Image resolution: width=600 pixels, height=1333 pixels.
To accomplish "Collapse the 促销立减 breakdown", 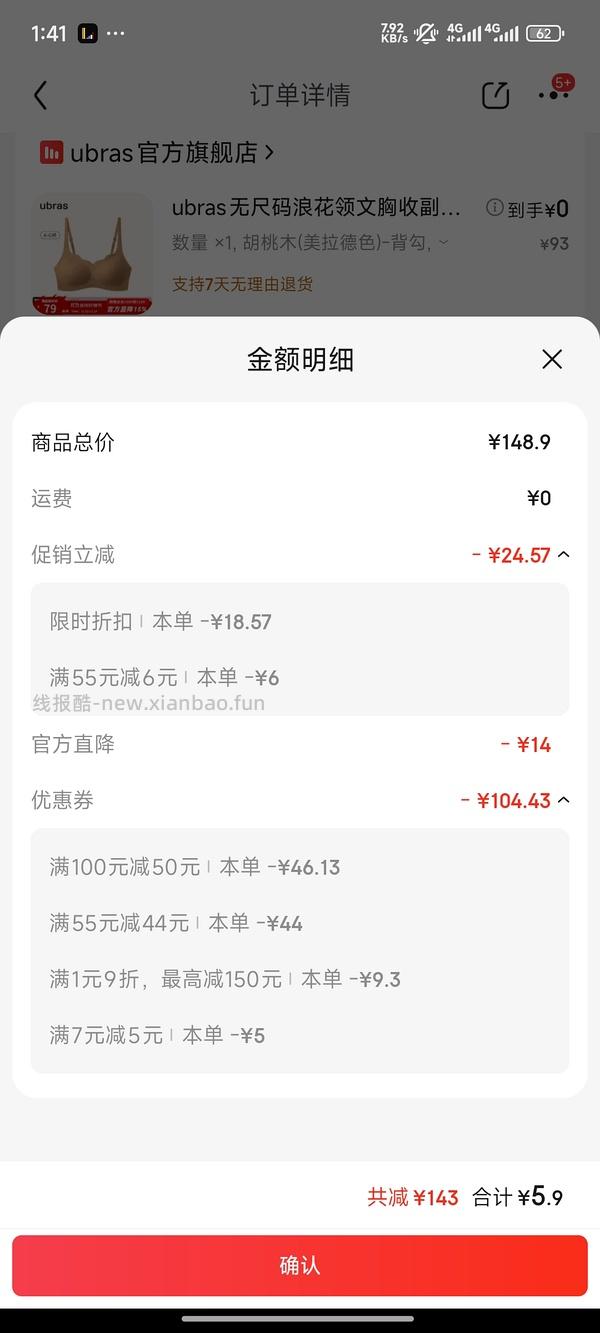I will click(x=563, y=555).
